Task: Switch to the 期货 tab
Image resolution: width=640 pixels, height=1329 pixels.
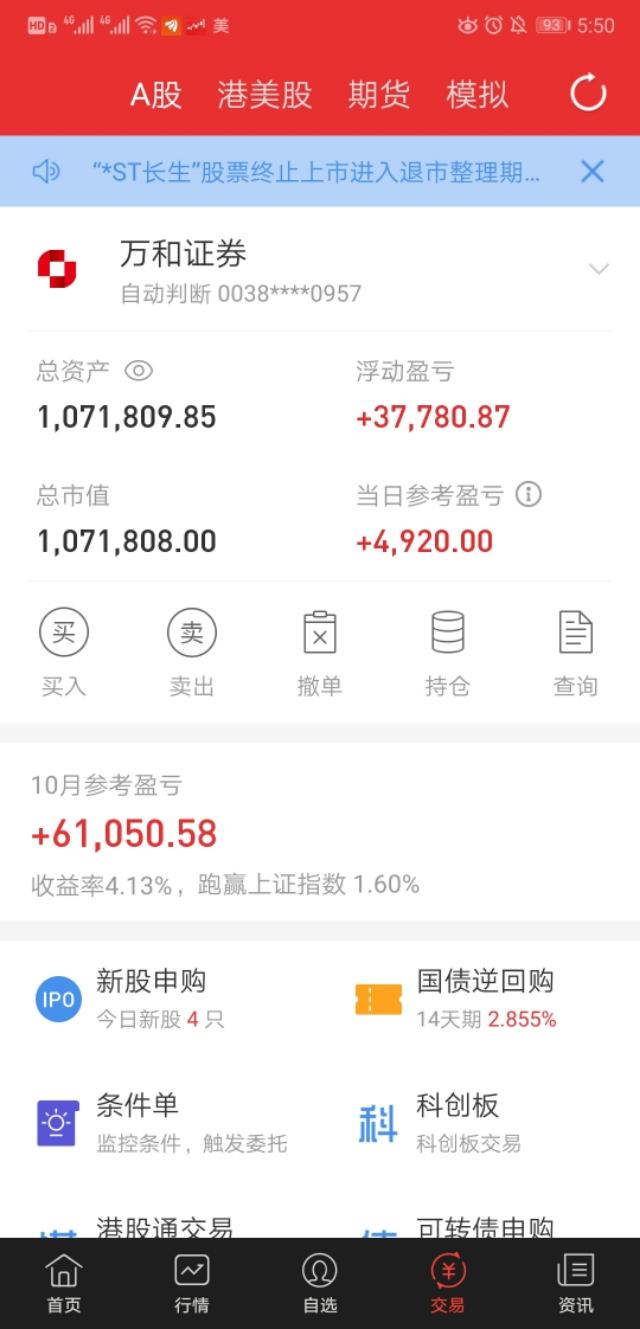Action: (x=379, y=95)
